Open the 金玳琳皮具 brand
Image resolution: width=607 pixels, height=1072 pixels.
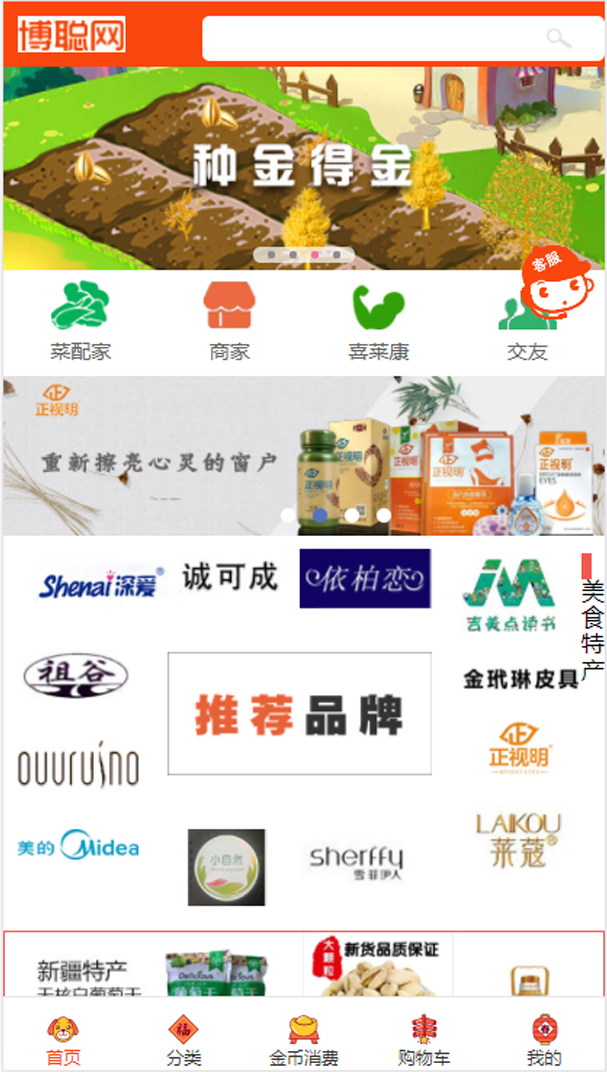click(x=520, y=679)
